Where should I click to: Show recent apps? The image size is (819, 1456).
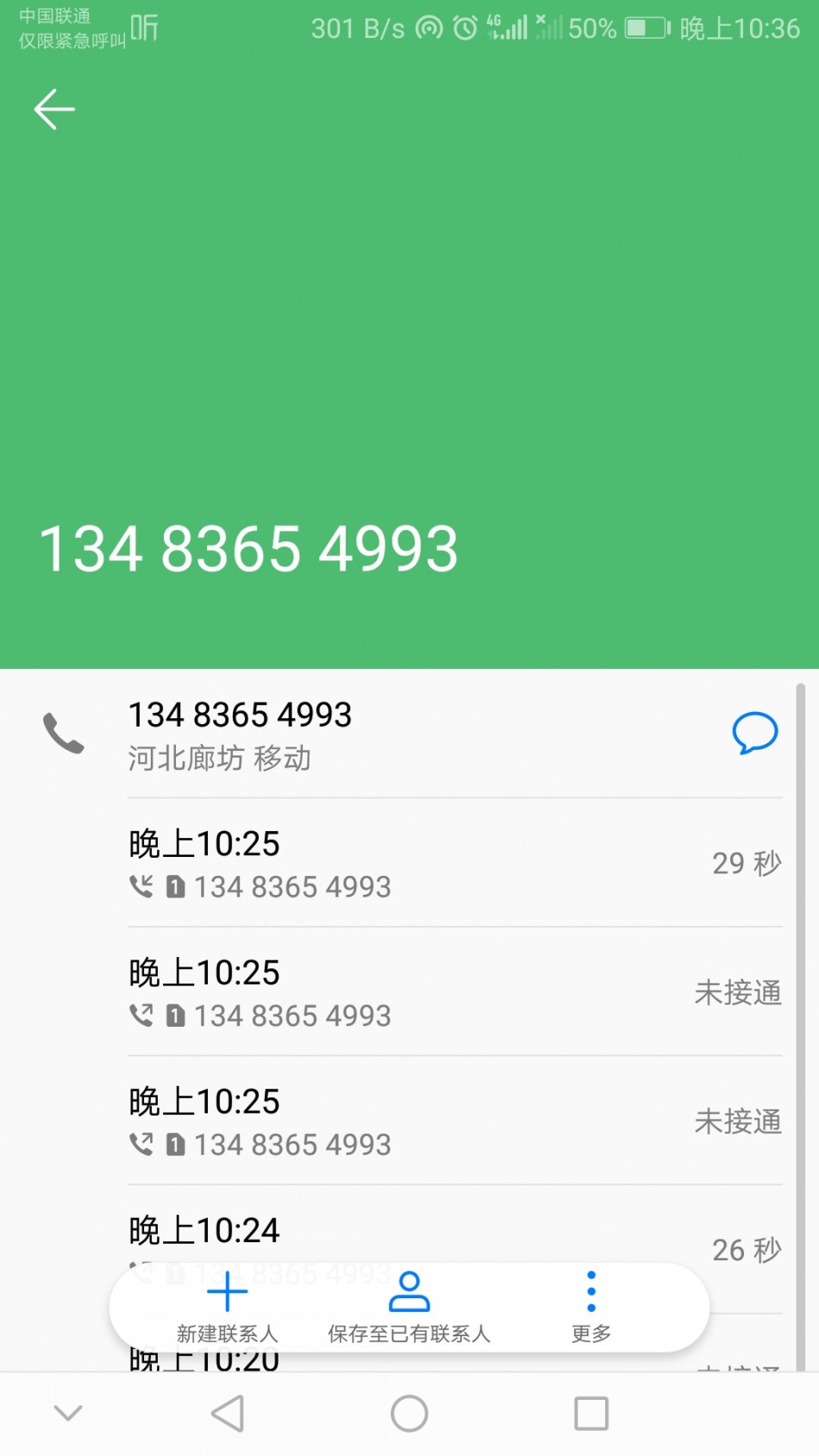pos(591,1414)
